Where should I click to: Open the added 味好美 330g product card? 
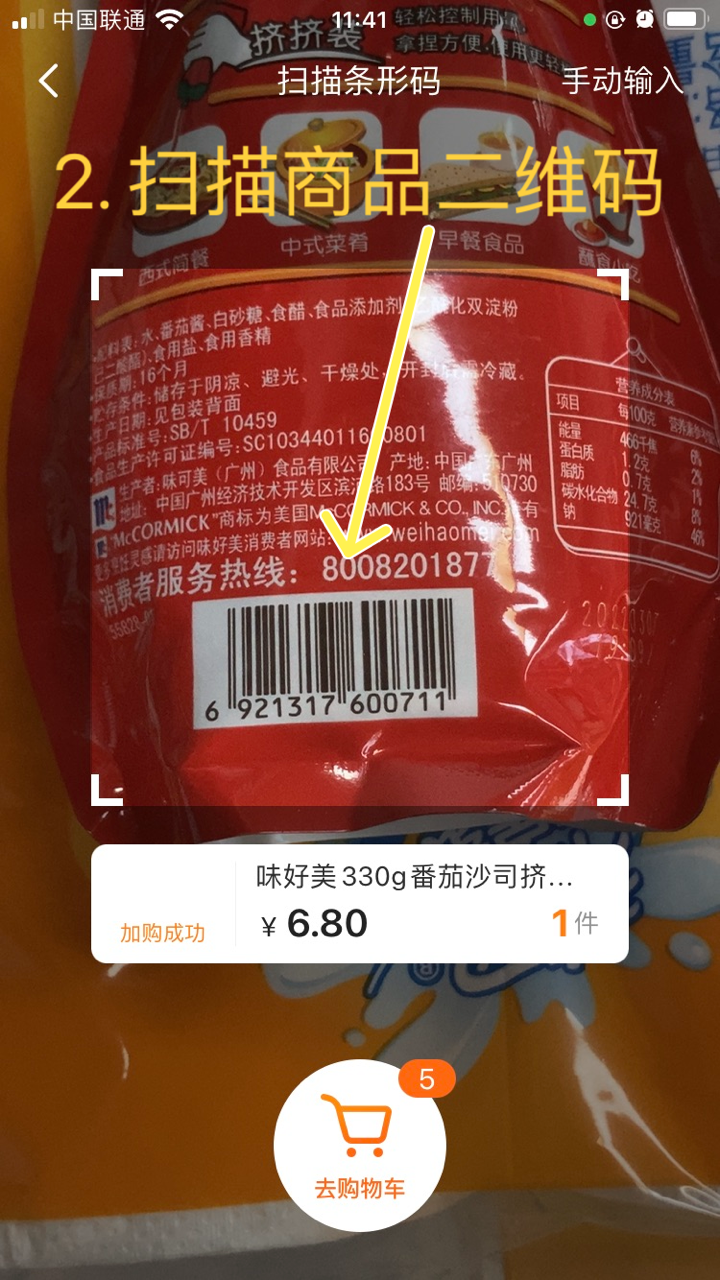(360, 904)
